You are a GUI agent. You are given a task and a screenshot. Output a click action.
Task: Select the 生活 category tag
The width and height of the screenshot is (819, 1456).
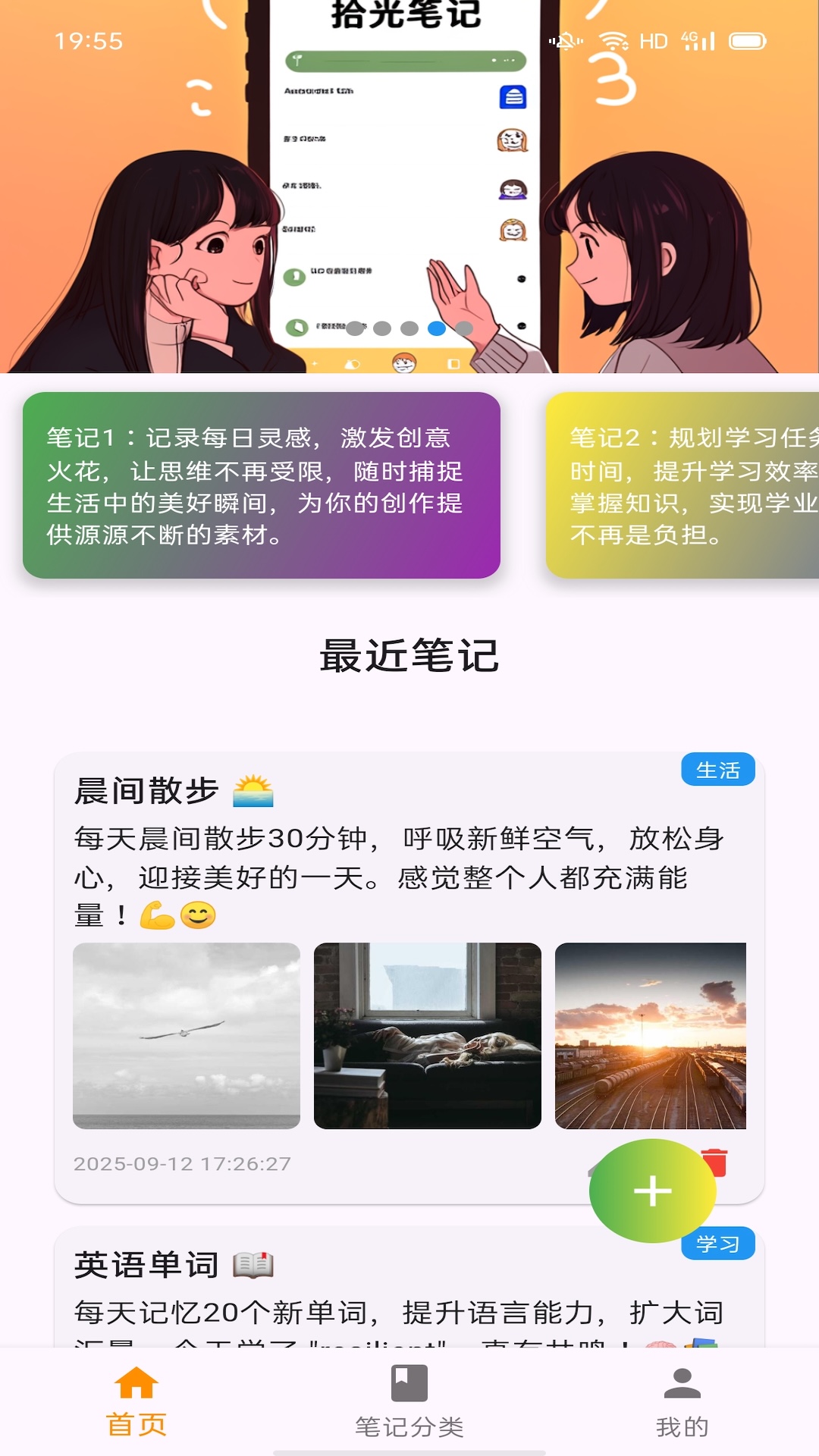[x=717, y=770]
